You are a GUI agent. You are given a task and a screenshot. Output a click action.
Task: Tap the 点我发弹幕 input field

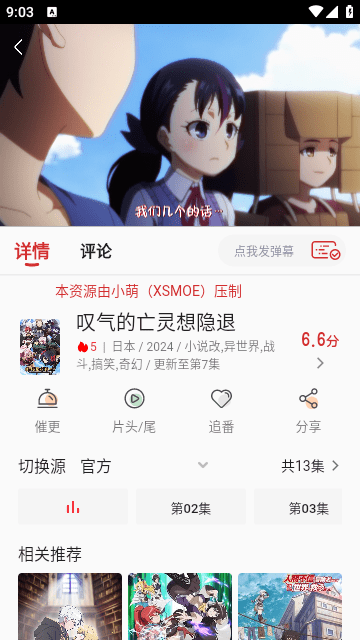click(x=264, y=251)
